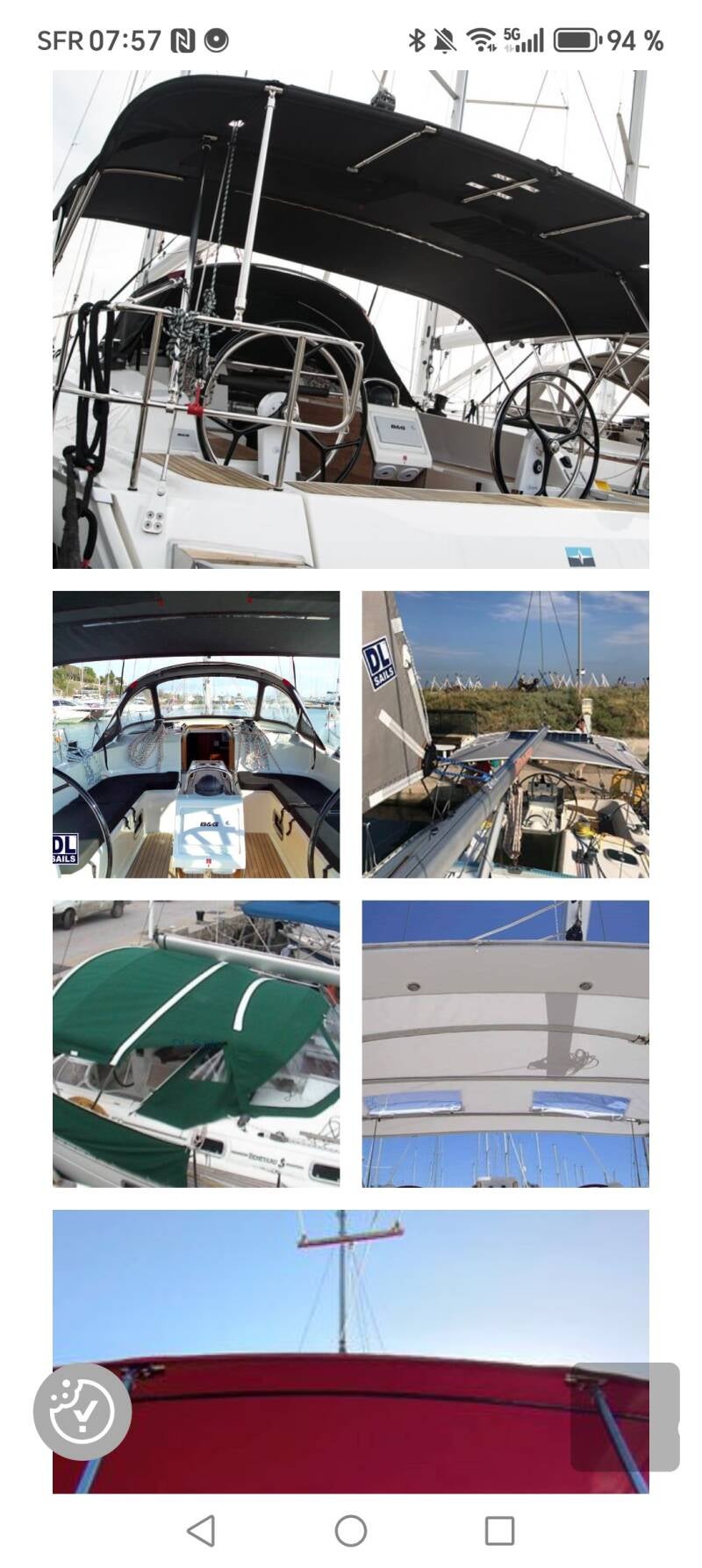
Task: Open the grey boom cover photo
Action: (505, 734)
